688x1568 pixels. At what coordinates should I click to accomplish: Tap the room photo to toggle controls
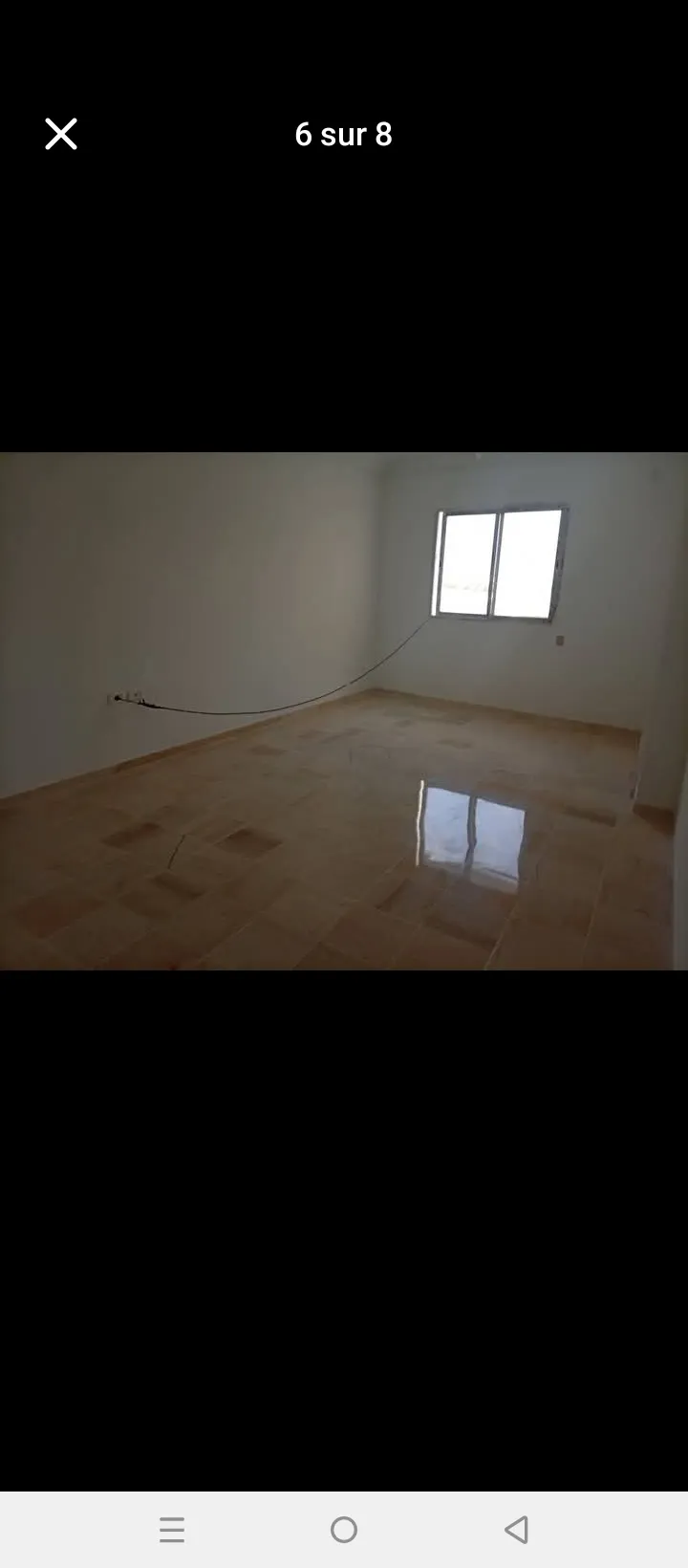coord(344,710)
